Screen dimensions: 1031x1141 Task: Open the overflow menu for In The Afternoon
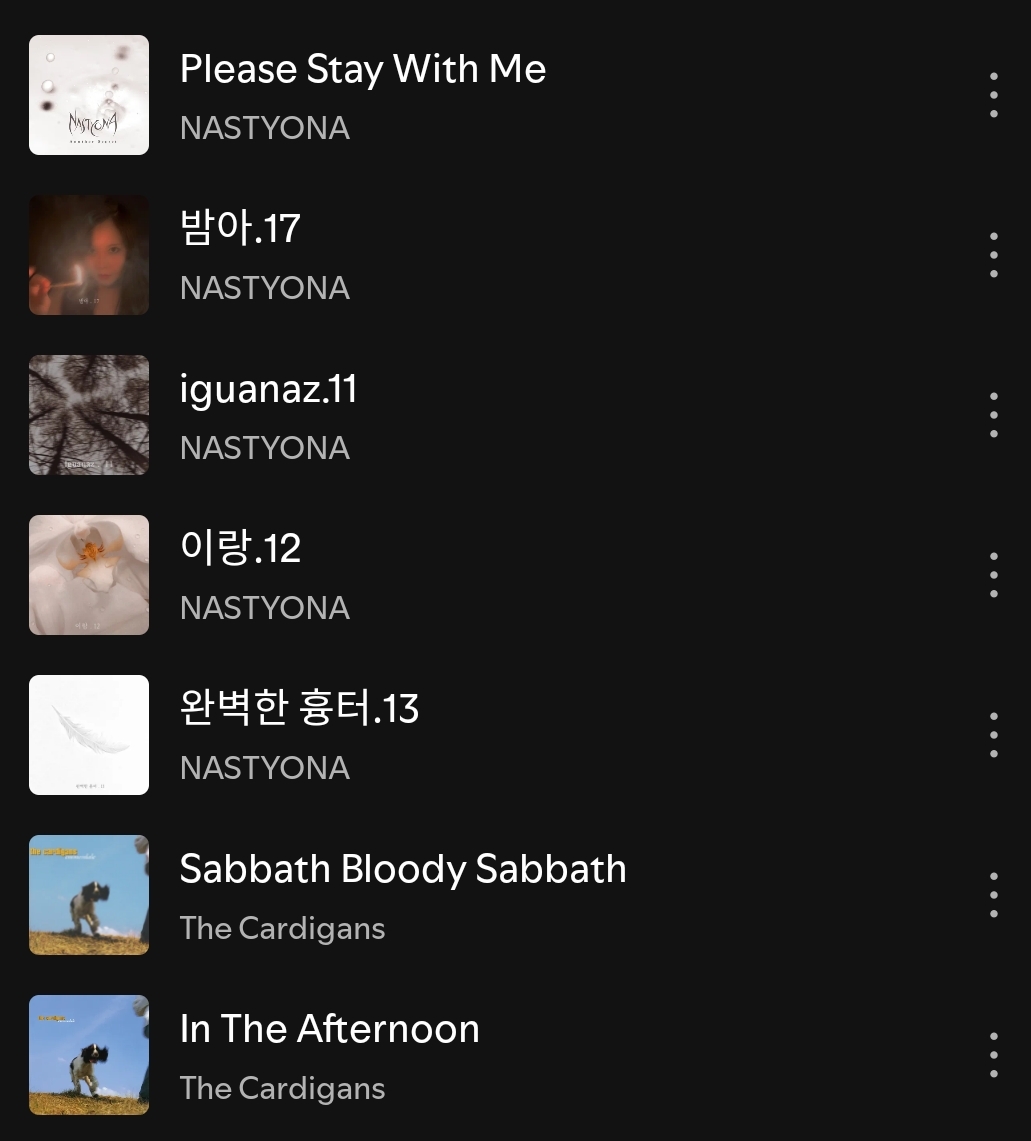click(x=993, y=1055)
